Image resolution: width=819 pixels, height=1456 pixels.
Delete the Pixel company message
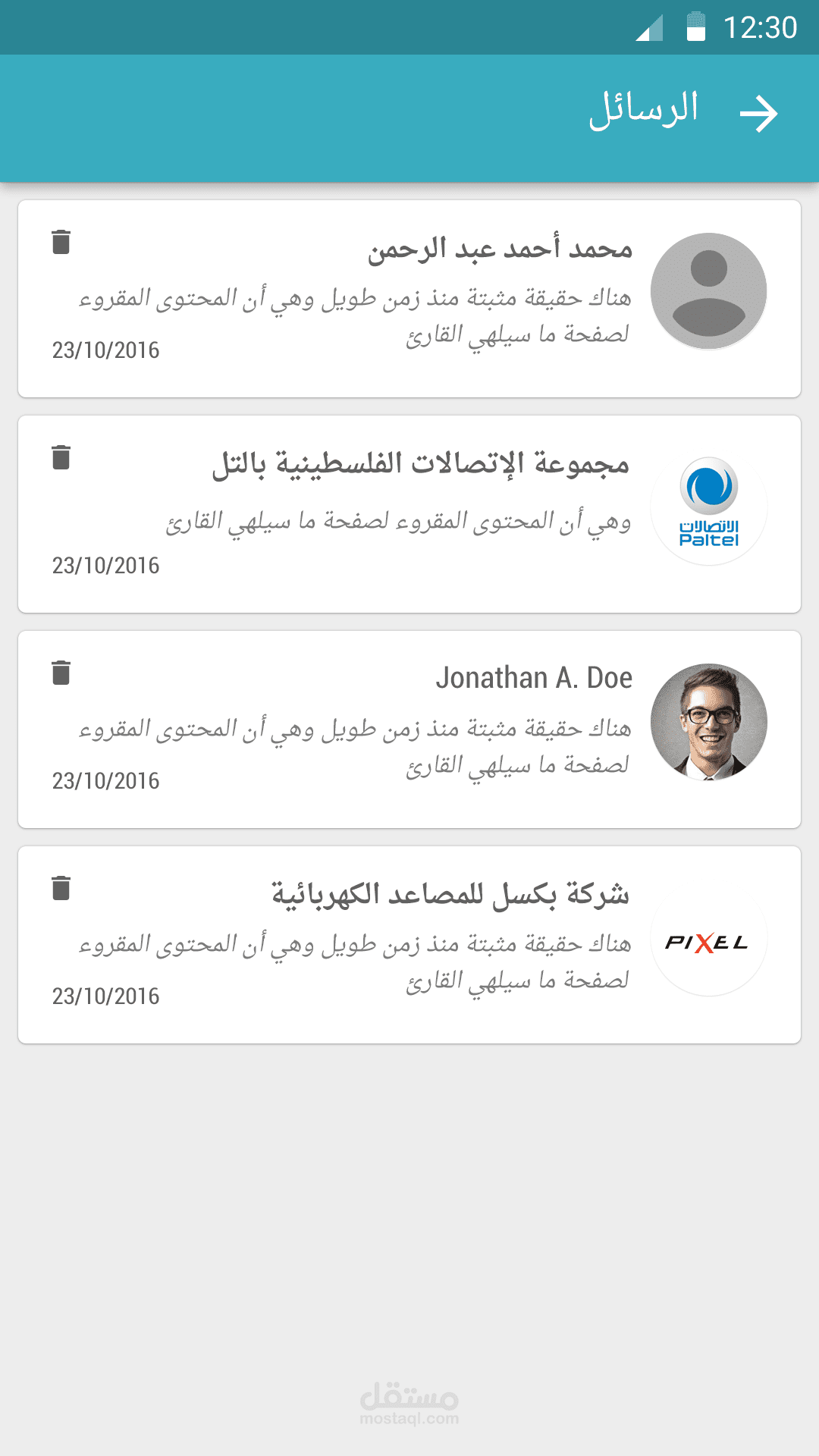point(61,888)
